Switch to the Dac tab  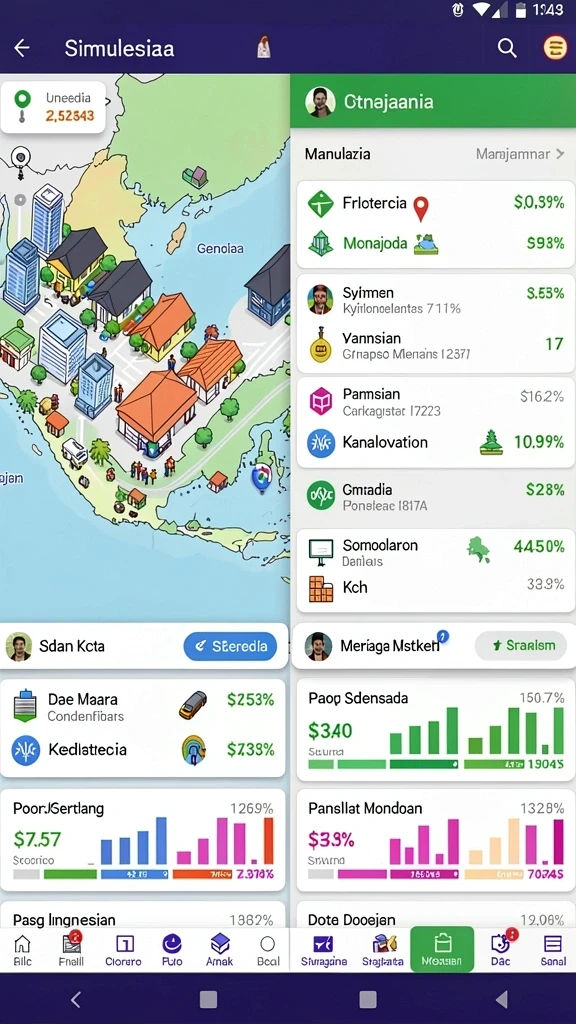point(500,950)
